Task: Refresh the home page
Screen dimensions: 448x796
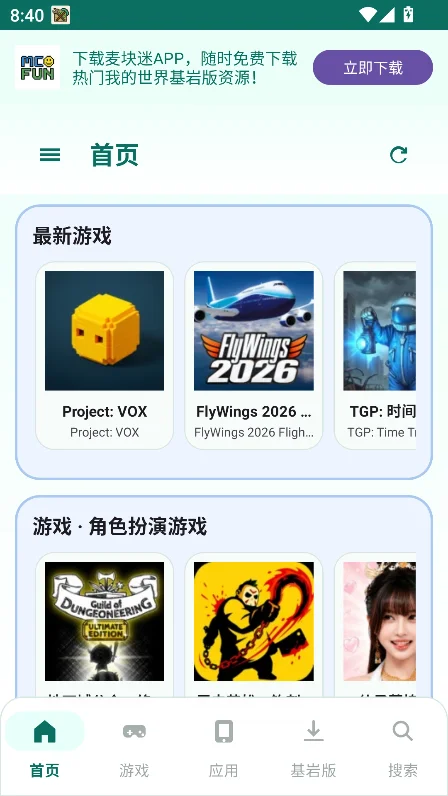Action: point(399,155)
